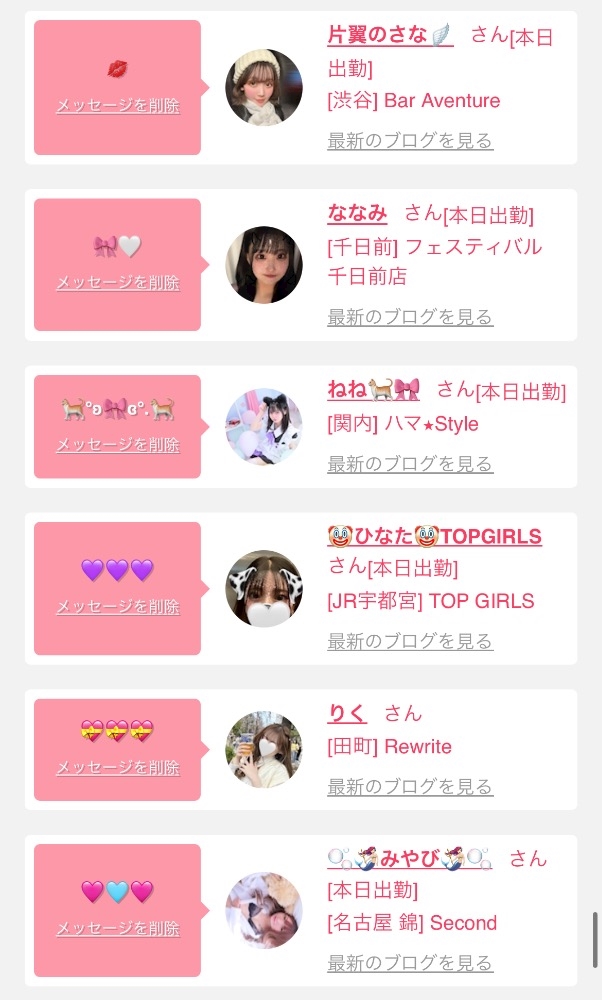This screenshot has height=1000, width=602.
Task: Open ななみ's profile link
Action: (x=357, y=213)
